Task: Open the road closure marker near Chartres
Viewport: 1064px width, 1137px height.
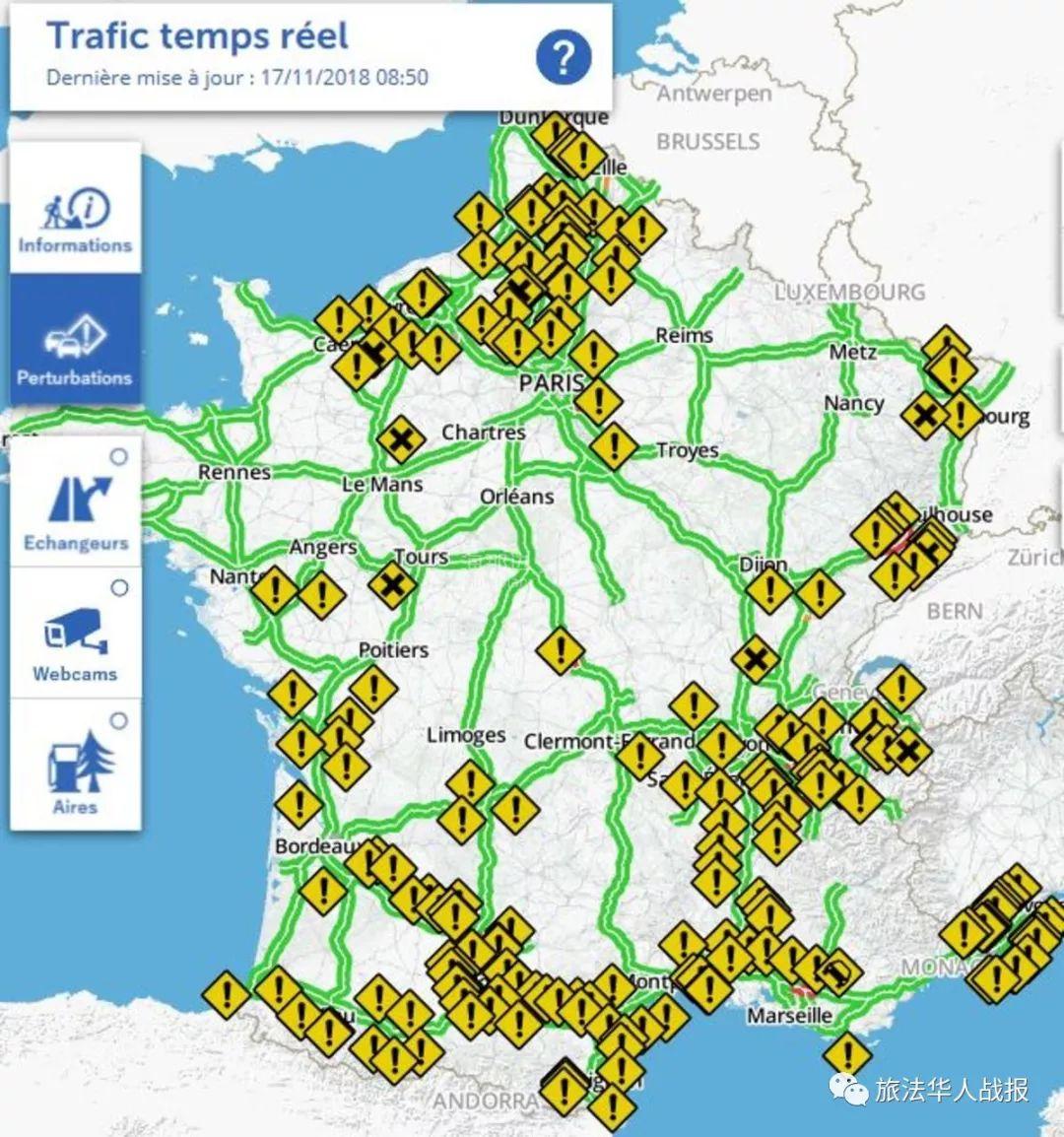Action: coord(400,439)
